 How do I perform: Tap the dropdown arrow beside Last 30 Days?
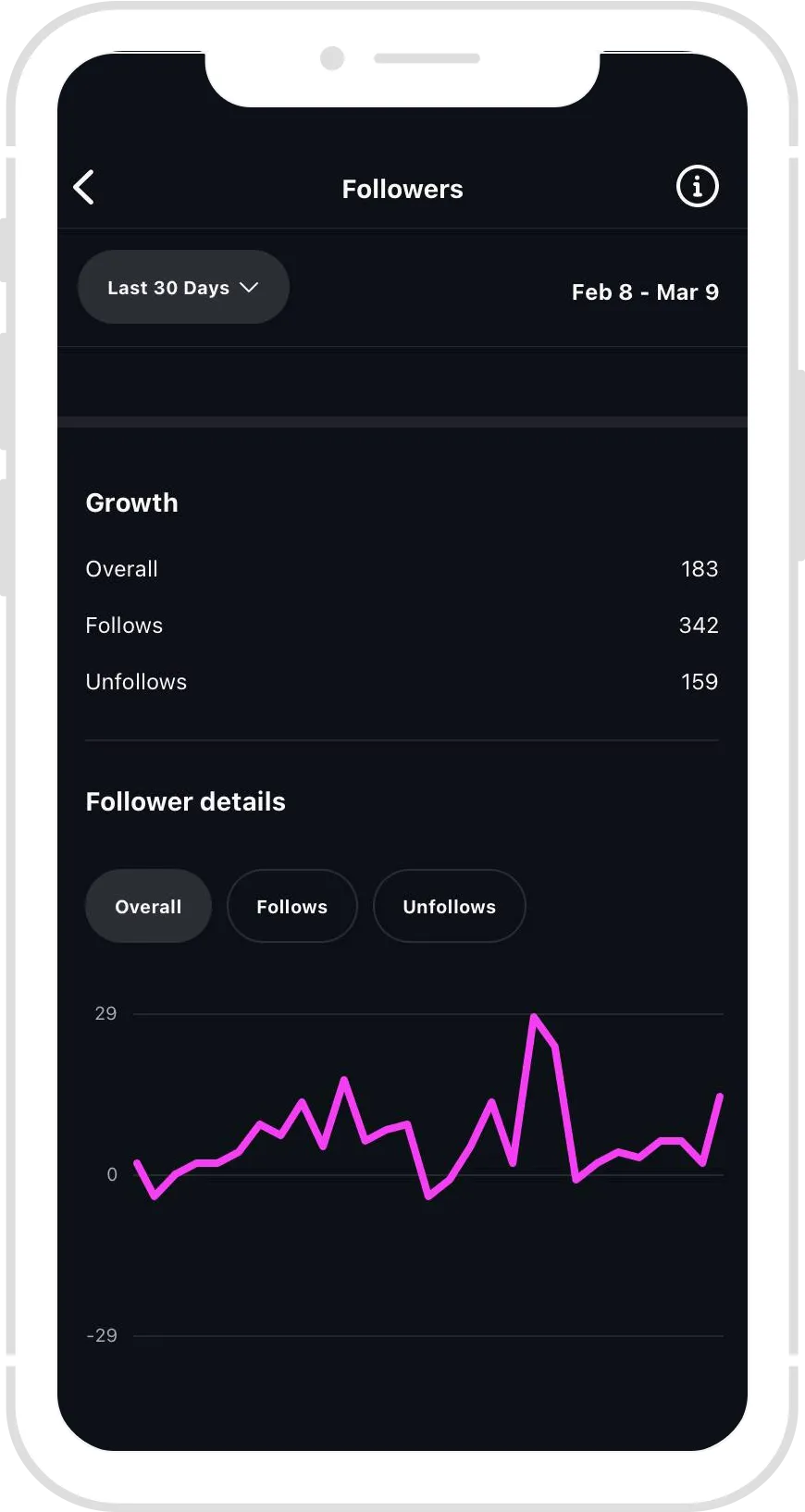click(250, 287)
